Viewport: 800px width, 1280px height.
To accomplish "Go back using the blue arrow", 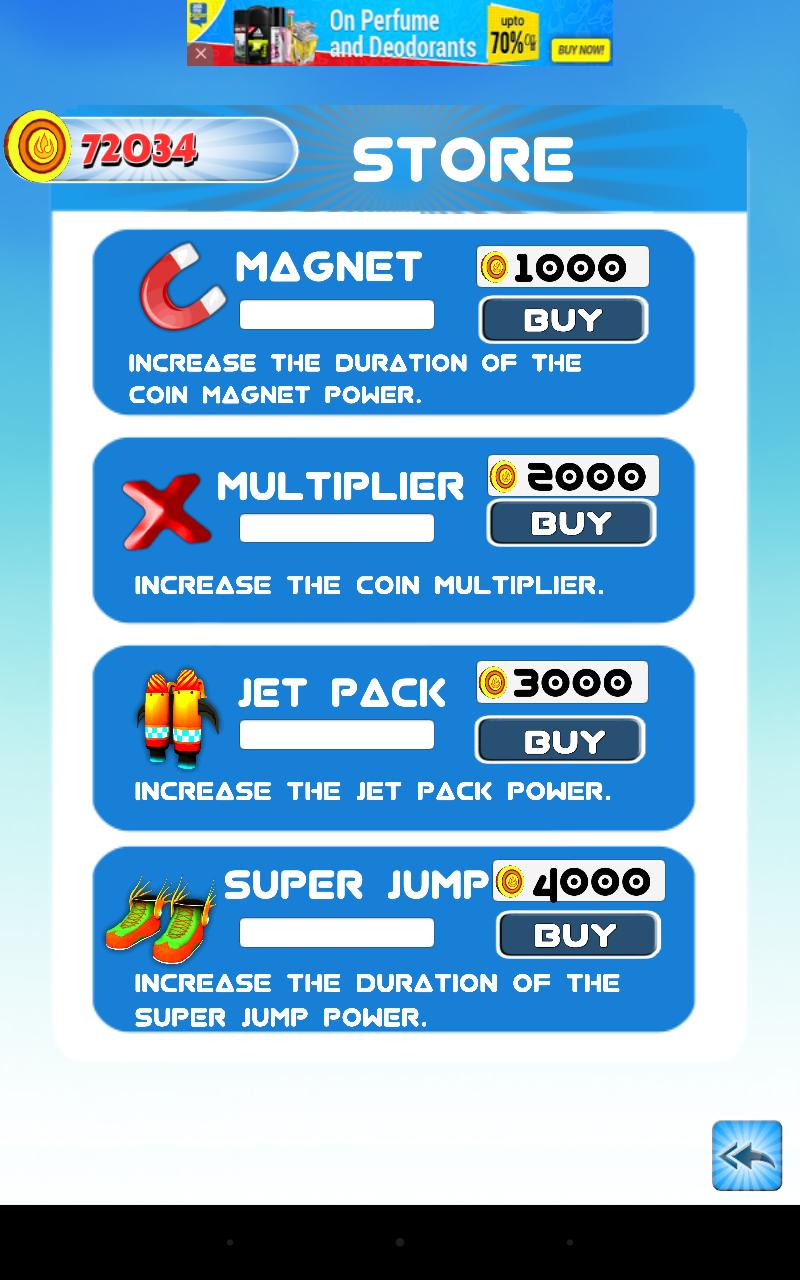I will [746, 1156].
